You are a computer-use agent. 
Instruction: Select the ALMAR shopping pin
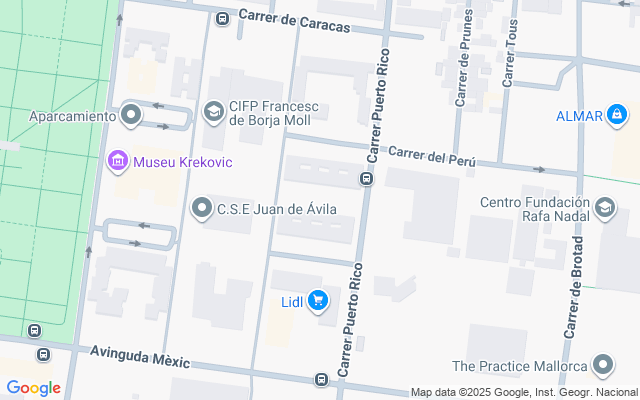(617, 115)
